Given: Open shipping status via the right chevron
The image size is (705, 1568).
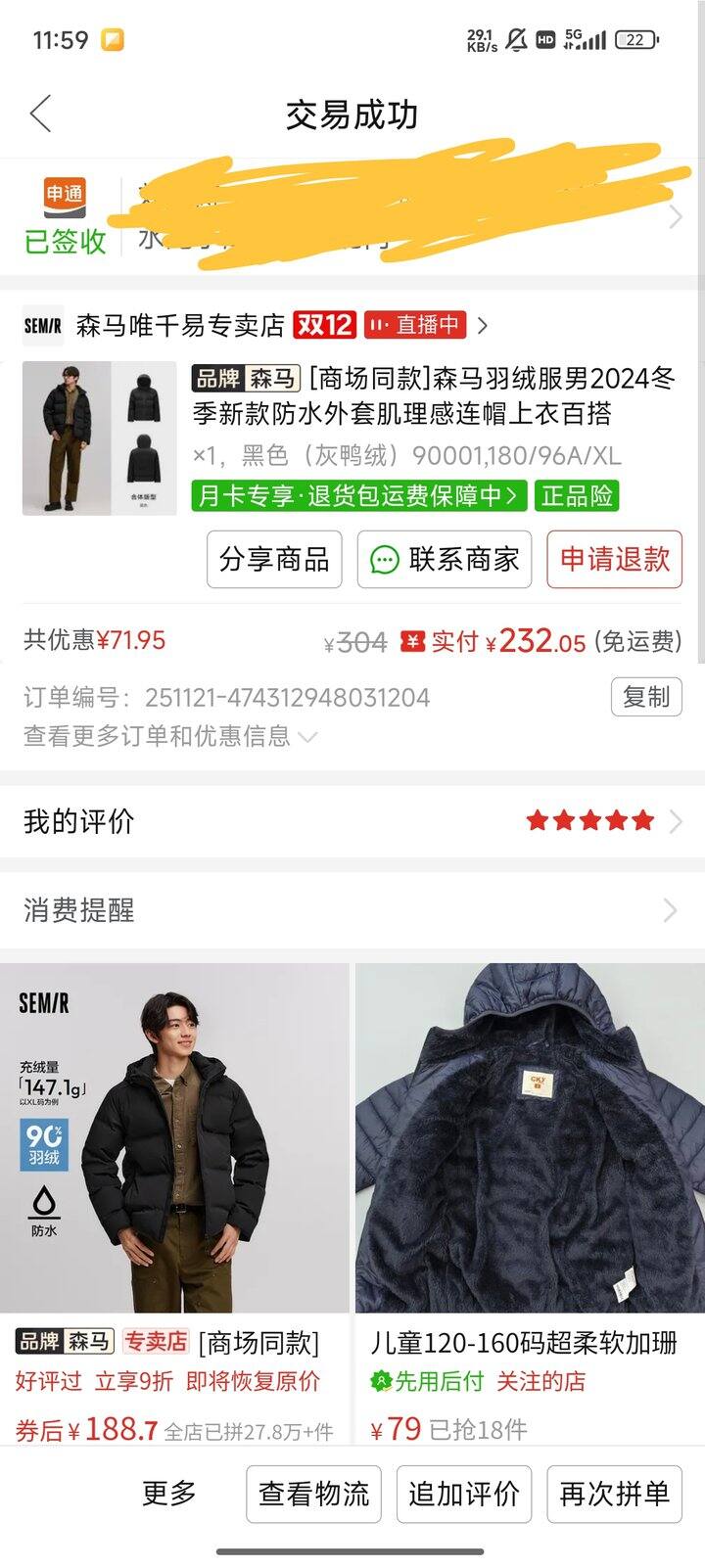Looking at the screenshot, I should tap(674, 217).
